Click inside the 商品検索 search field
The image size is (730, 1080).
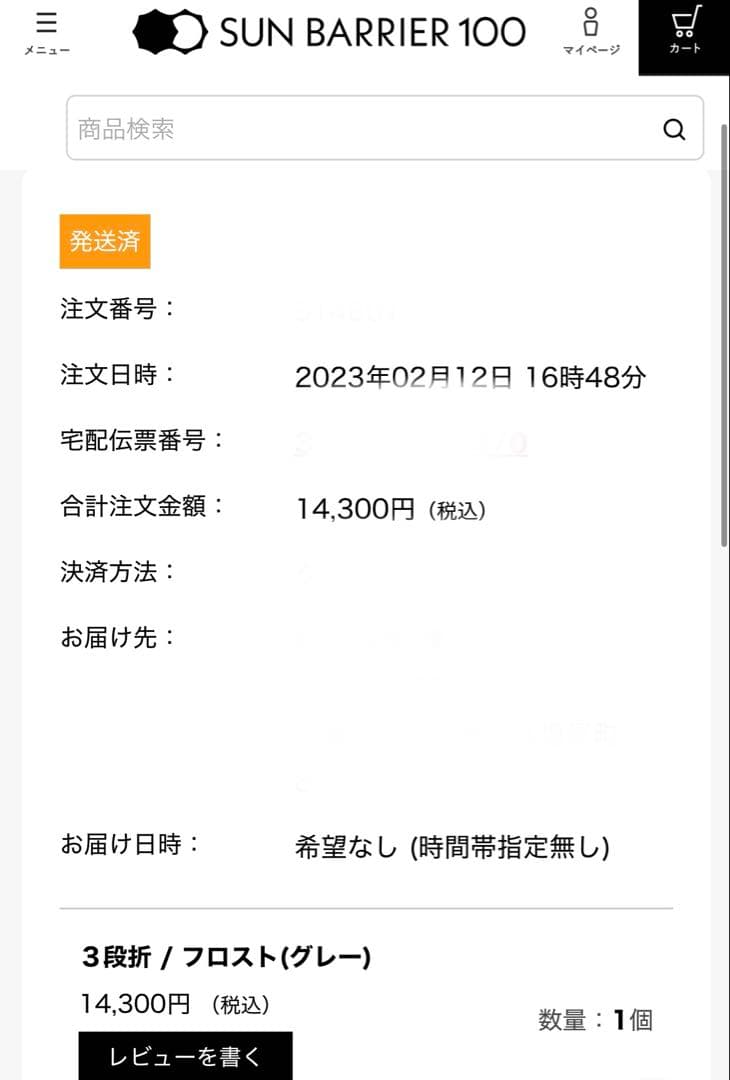[300, 128]
